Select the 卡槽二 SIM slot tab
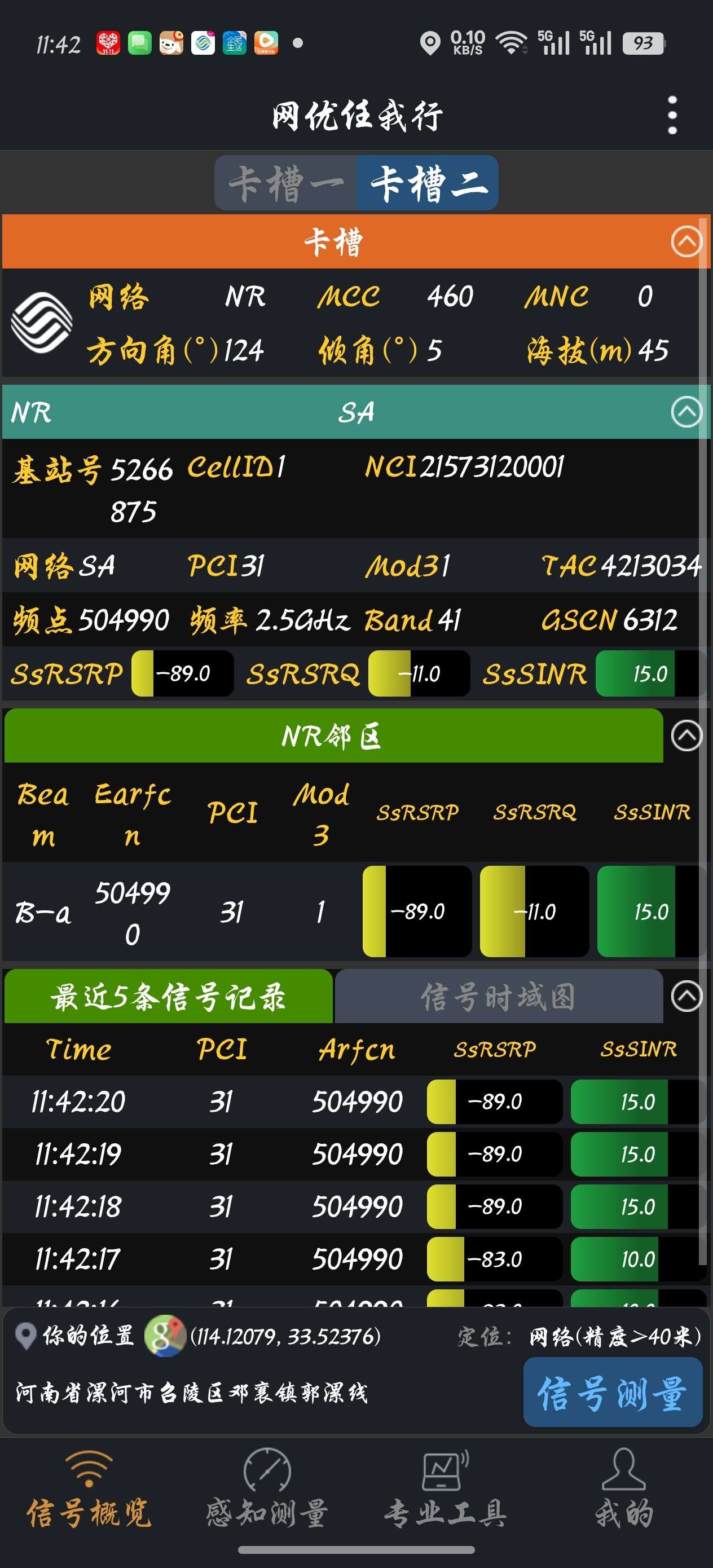The height and width of the screenshot is (1568, 713). tap(428, 183)
